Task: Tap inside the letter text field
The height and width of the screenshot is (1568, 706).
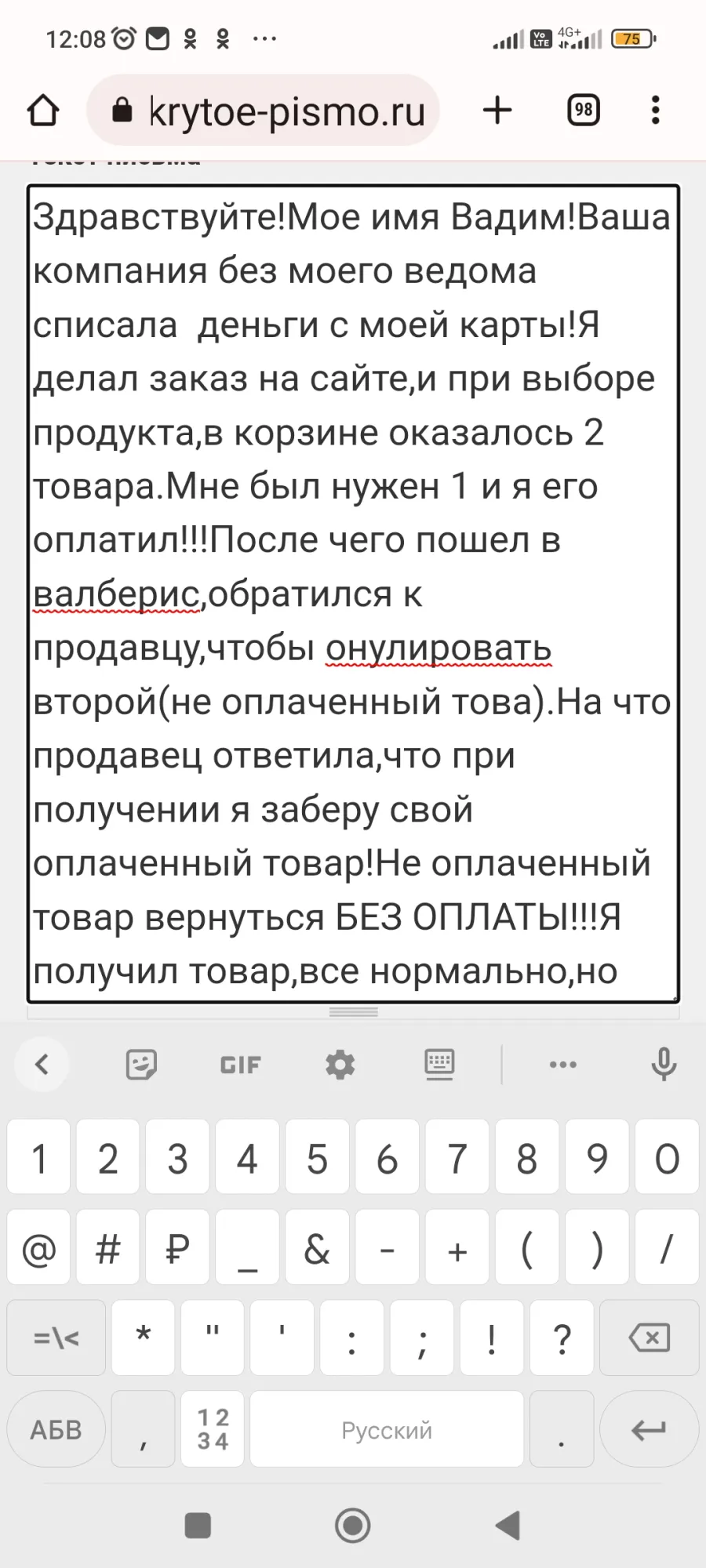Action: pyautogui.click(x=353, y=593)
